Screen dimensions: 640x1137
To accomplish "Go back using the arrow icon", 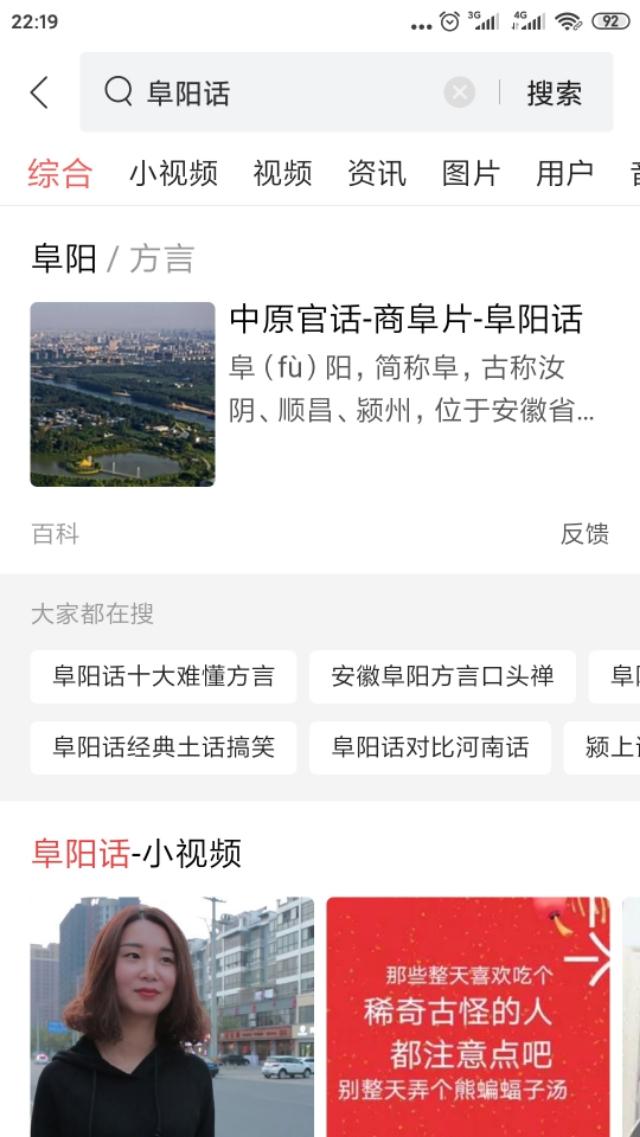I will 40,93.
